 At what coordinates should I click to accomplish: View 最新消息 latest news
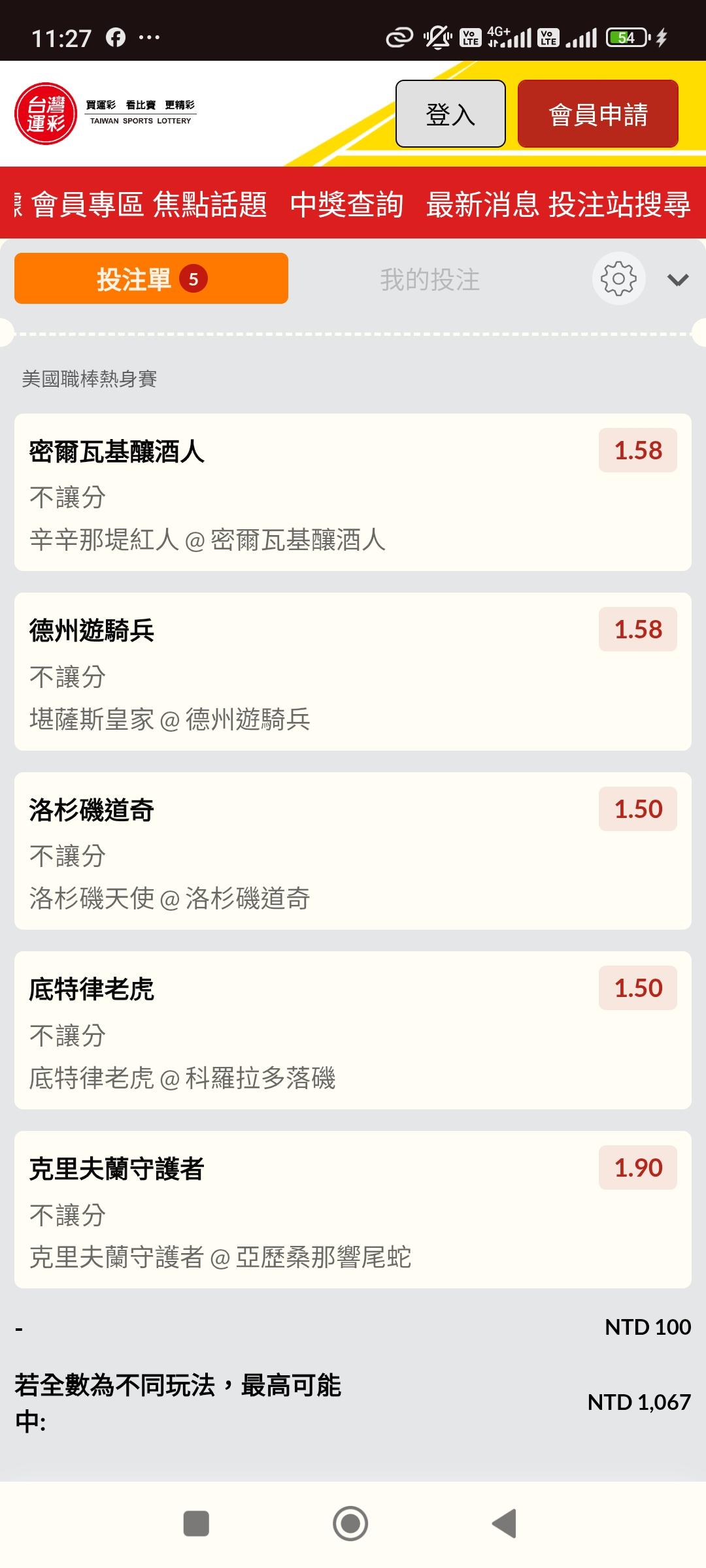click(482, 204)
